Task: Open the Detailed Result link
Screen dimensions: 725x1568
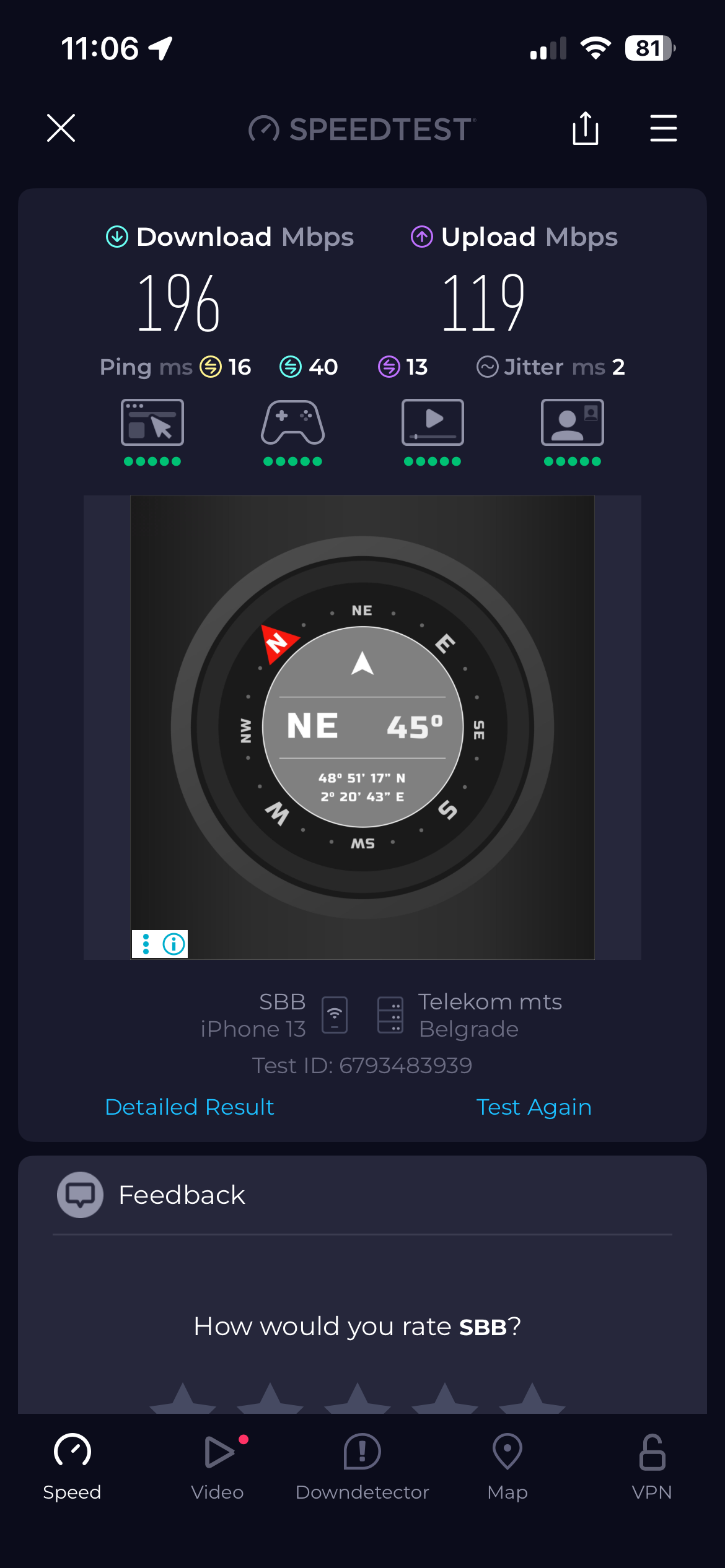Action: (190, 1107)
